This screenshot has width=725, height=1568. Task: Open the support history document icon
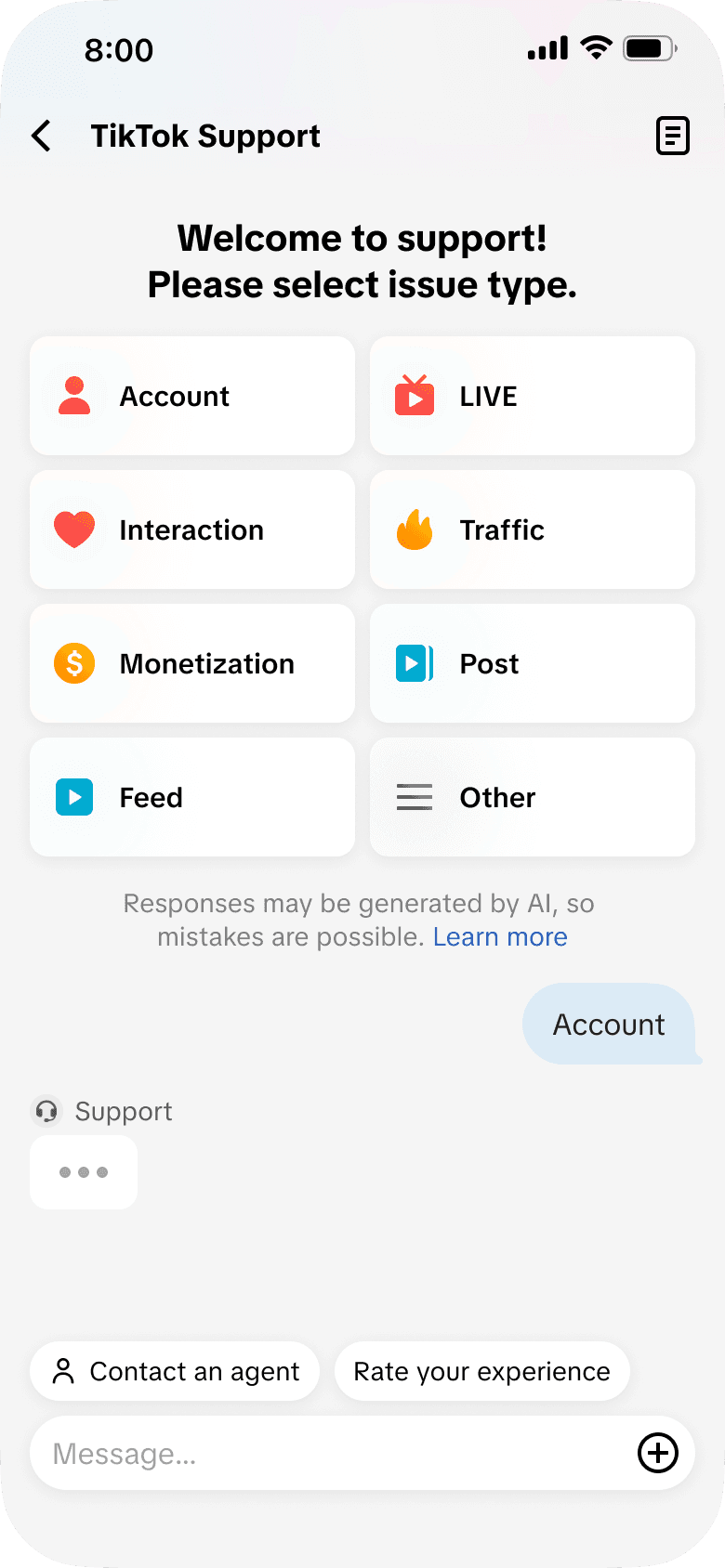pyautogui.click(x=673, y=136)
